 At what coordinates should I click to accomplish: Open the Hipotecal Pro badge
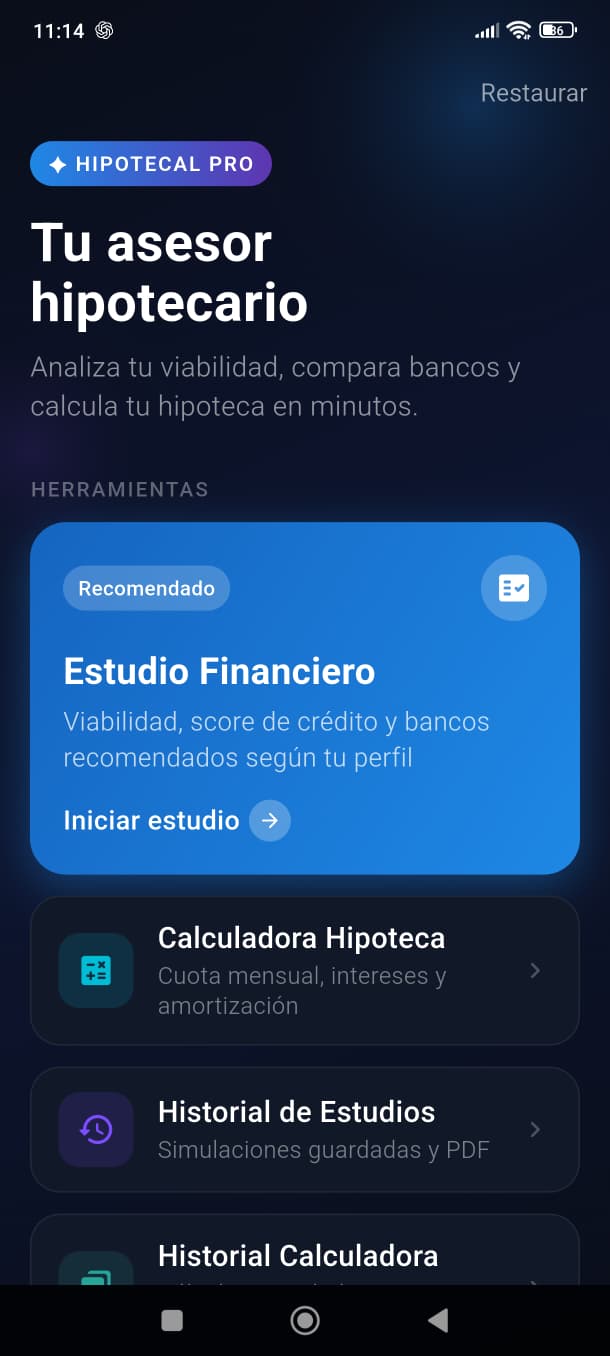(151, 164)
